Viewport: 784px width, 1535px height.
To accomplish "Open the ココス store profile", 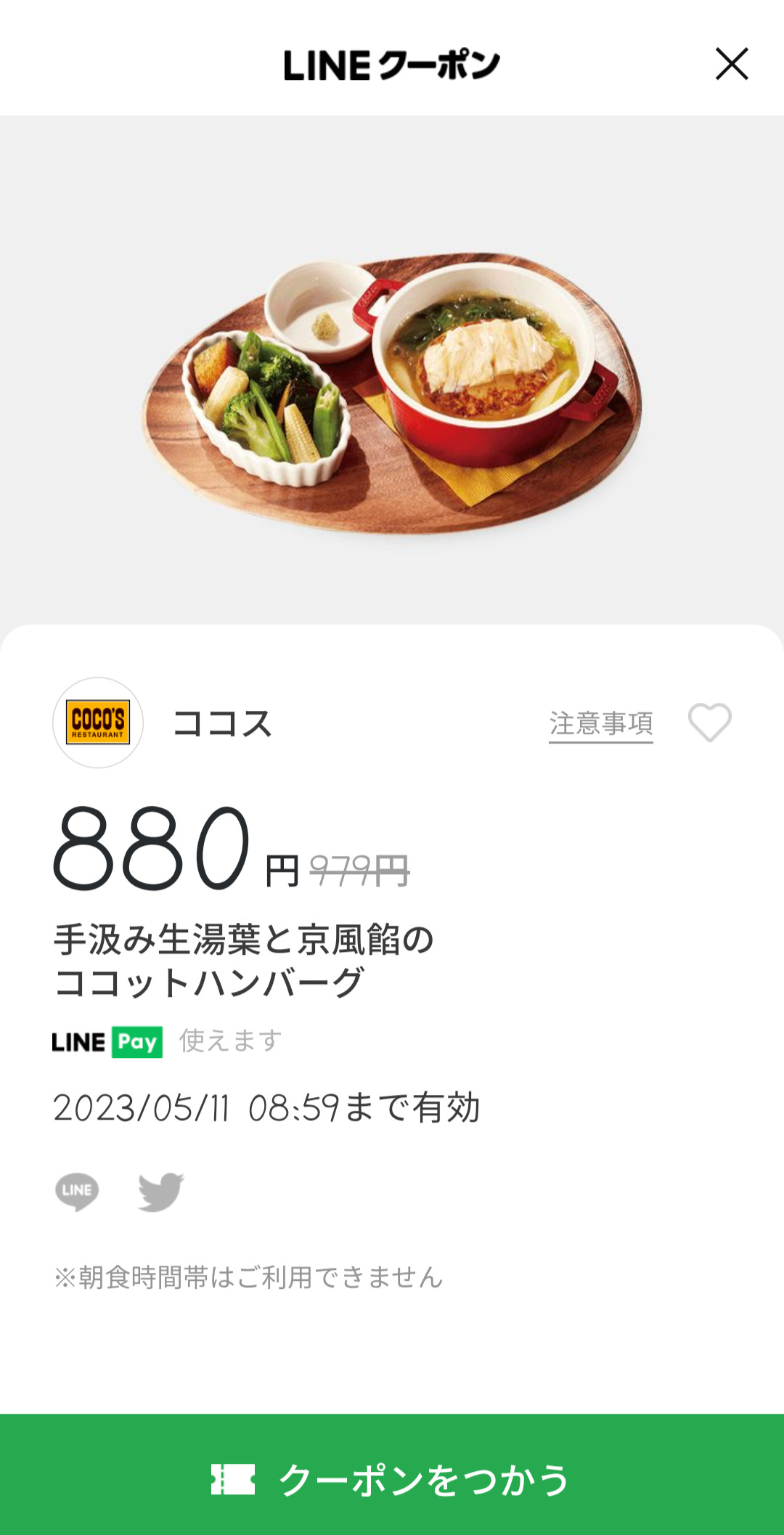I will coord(98,723).
